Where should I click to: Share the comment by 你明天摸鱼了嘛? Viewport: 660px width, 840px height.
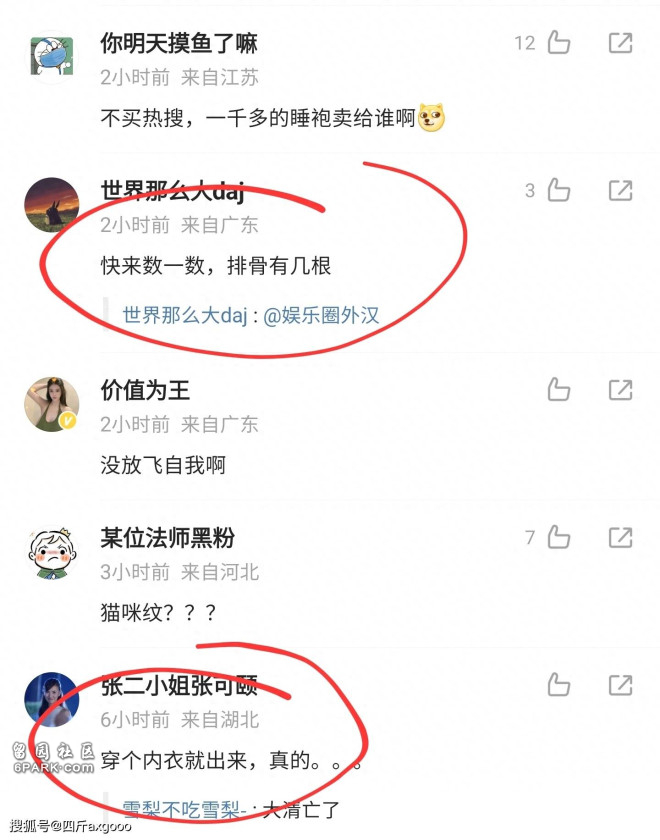pyautogui.click(x=620, y=43)
